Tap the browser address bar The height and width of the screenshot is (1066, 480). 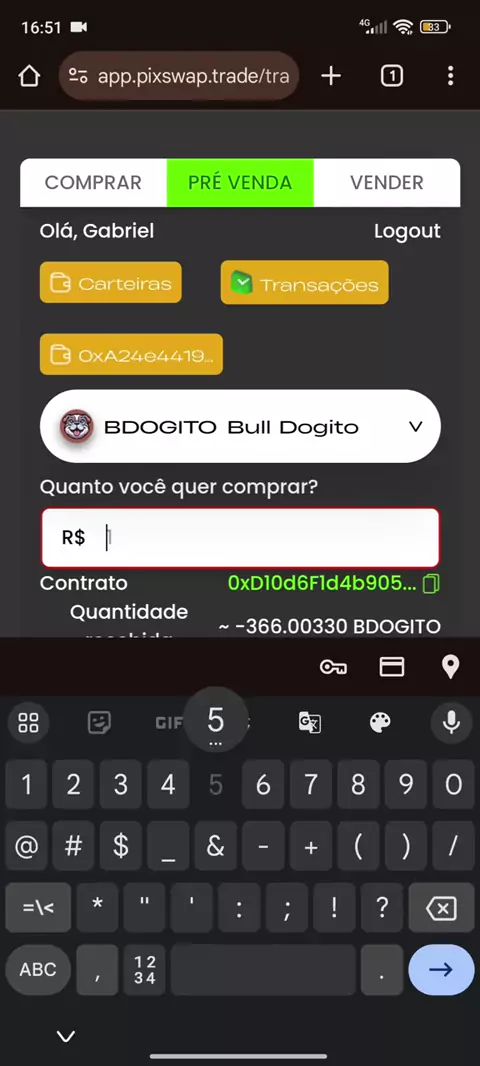[x=179, y=76]
